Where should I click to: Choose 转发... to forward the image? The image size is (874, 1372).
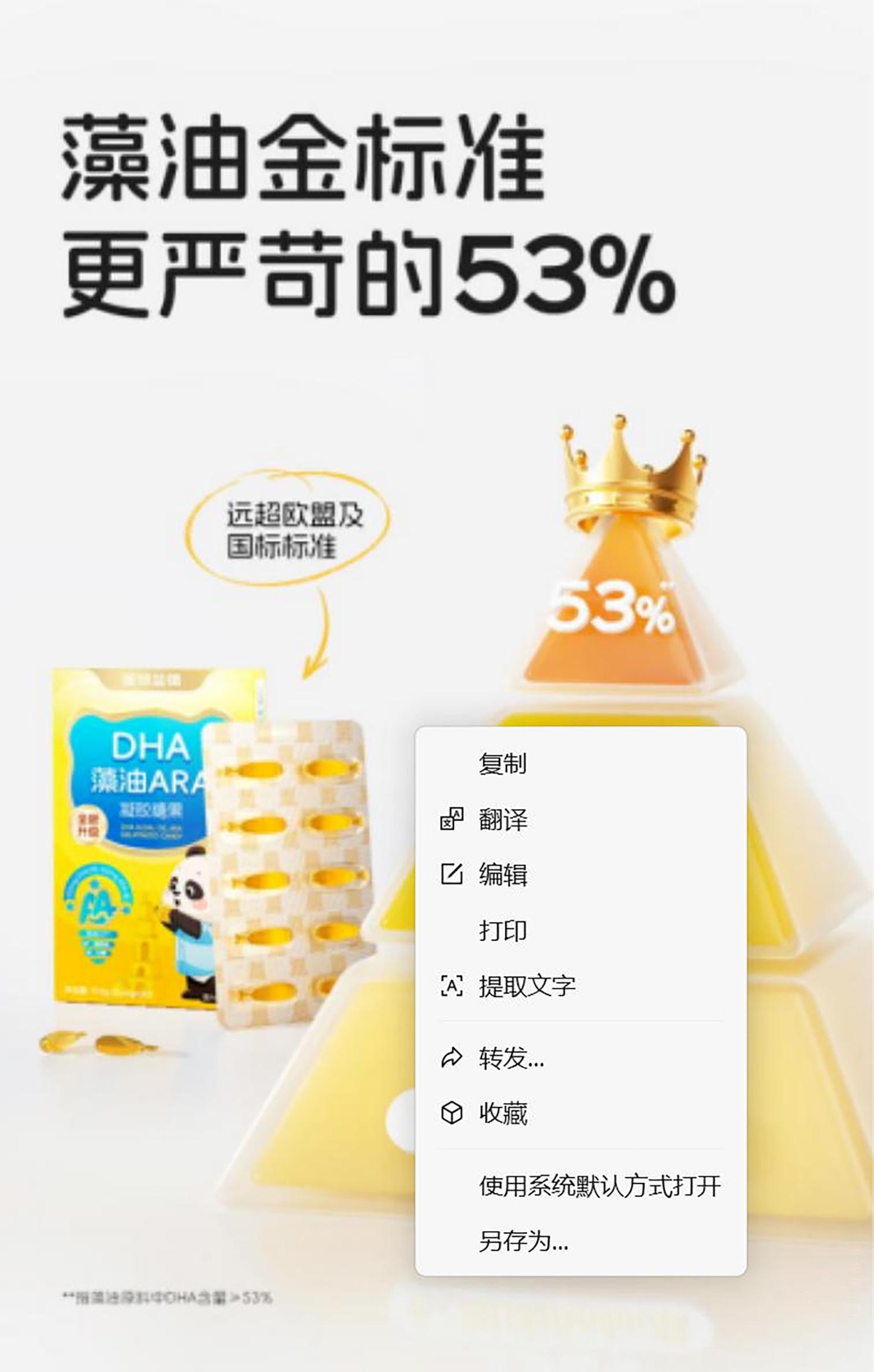click(x=580, y=1058)
